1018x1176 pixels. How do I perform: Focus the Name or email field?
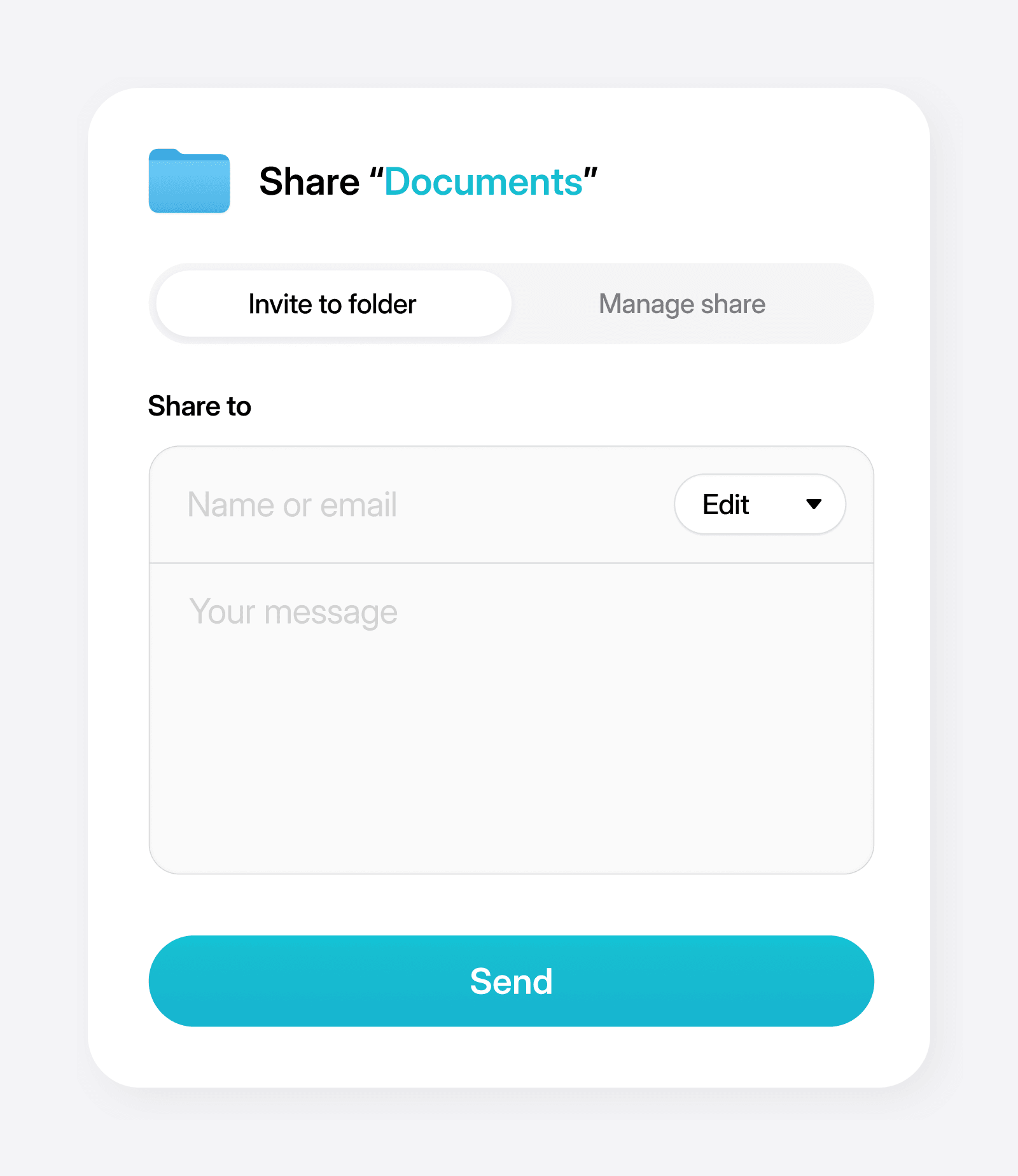407,505
